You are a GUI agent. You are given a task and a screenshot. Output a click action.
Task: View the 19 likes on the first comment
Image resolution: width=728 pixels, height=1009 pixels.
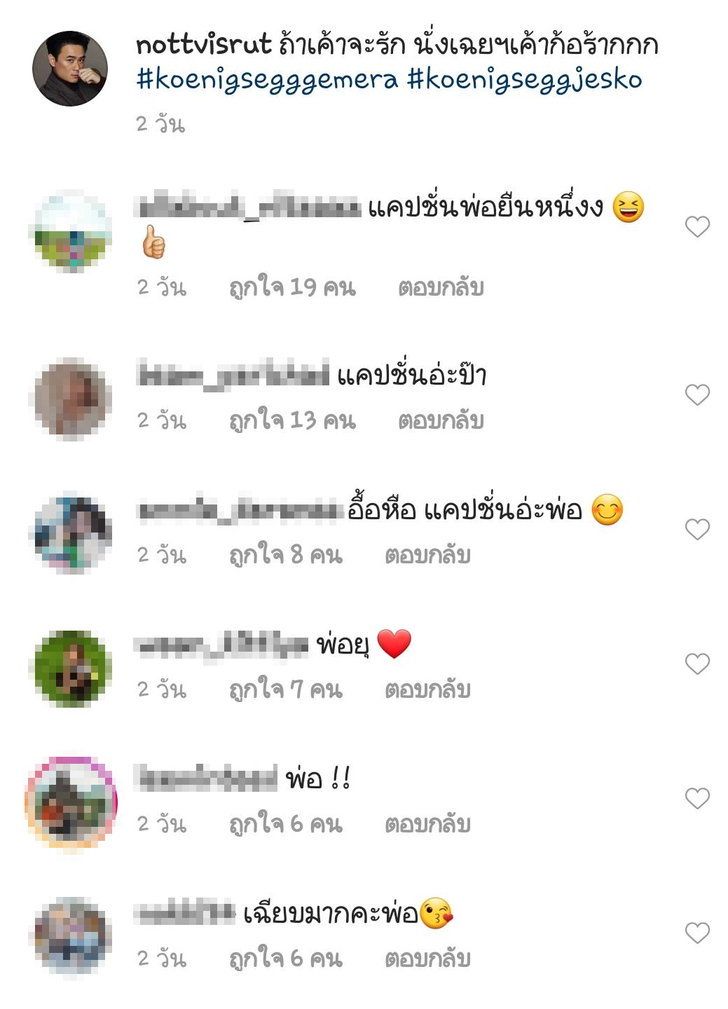pos(292,287)
